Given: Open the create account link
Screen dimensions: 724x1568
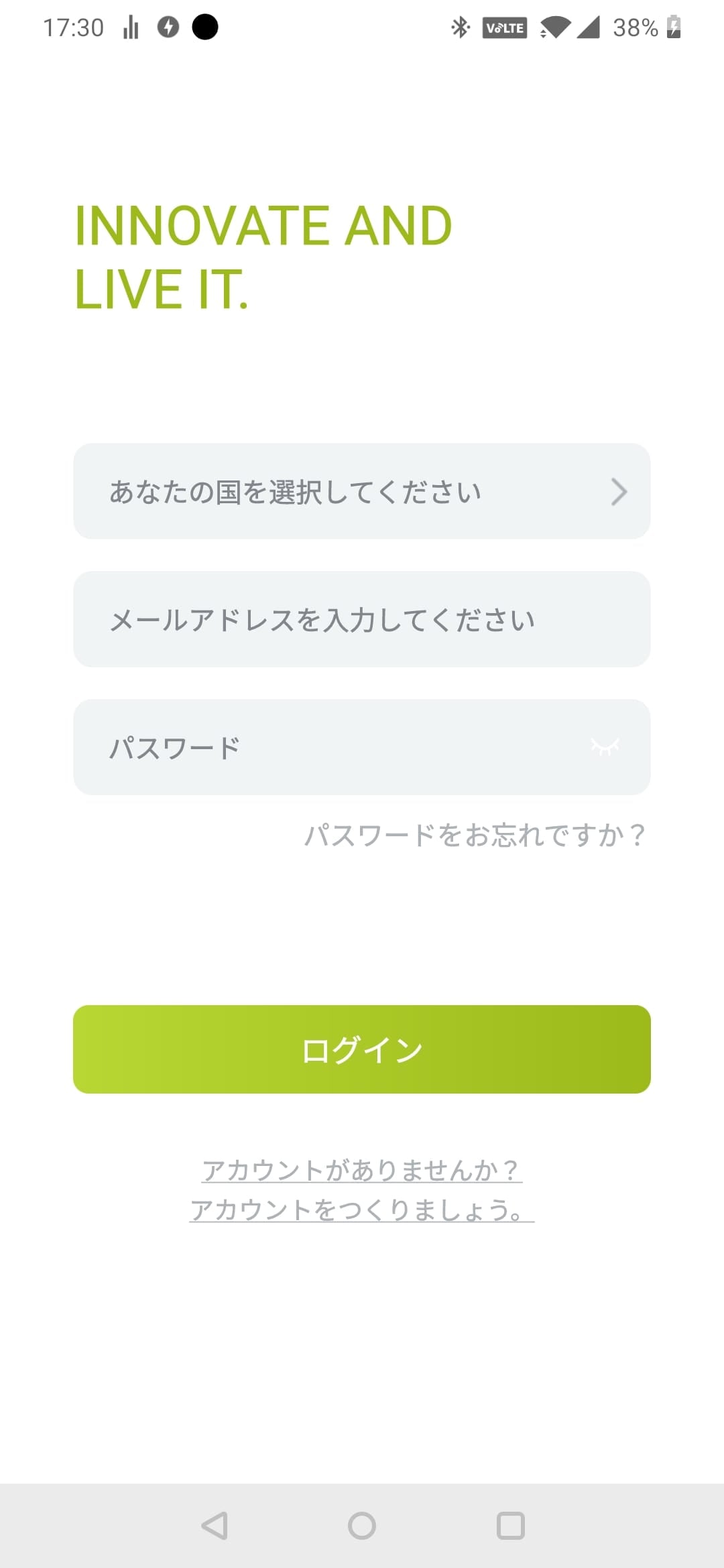Looking at the screenshot, I should point(362,1190).
